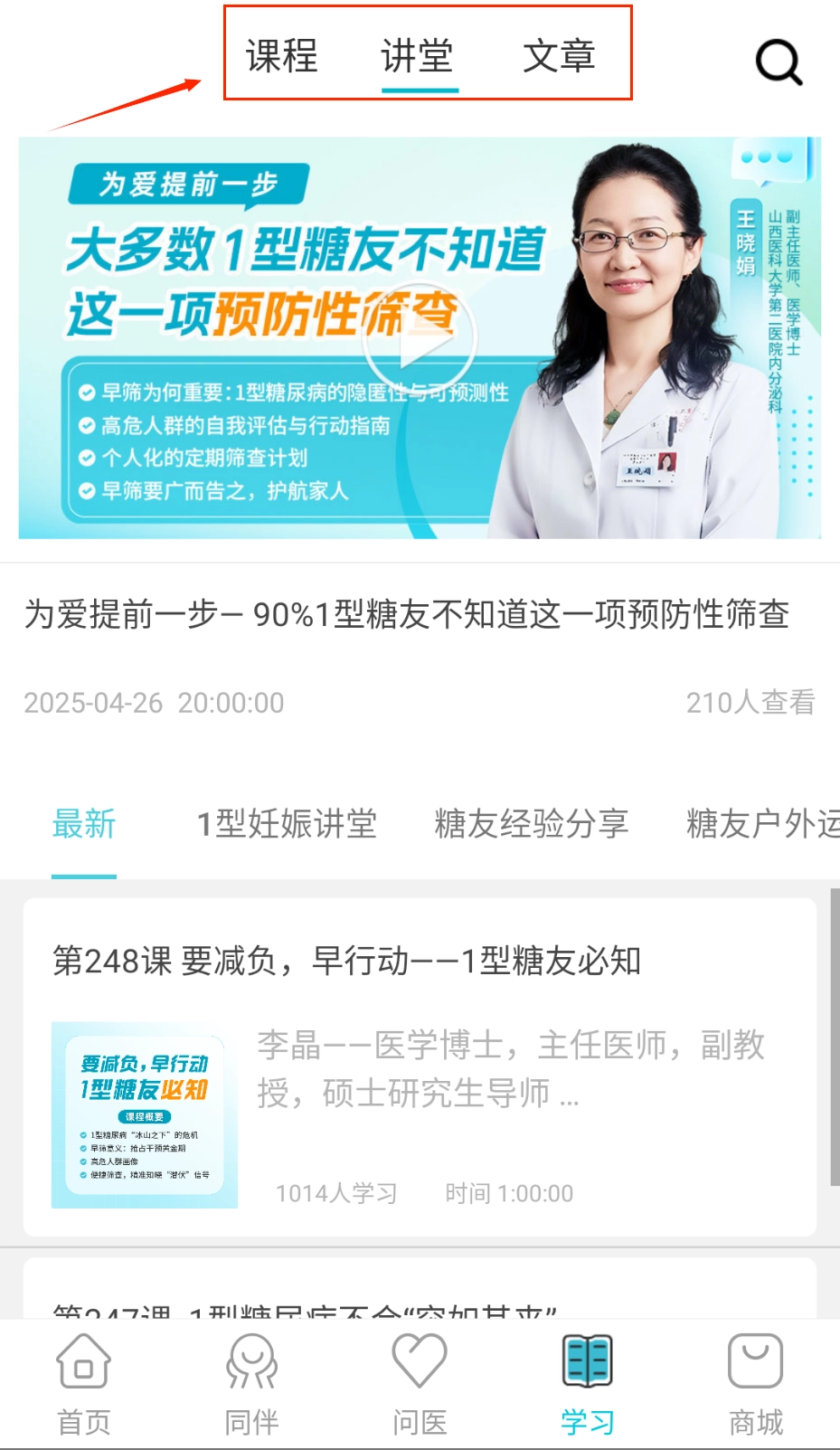Switch to the 文章 top tab
The width and height of the screenshot is (840, 1450).
[x=559, y=56]
